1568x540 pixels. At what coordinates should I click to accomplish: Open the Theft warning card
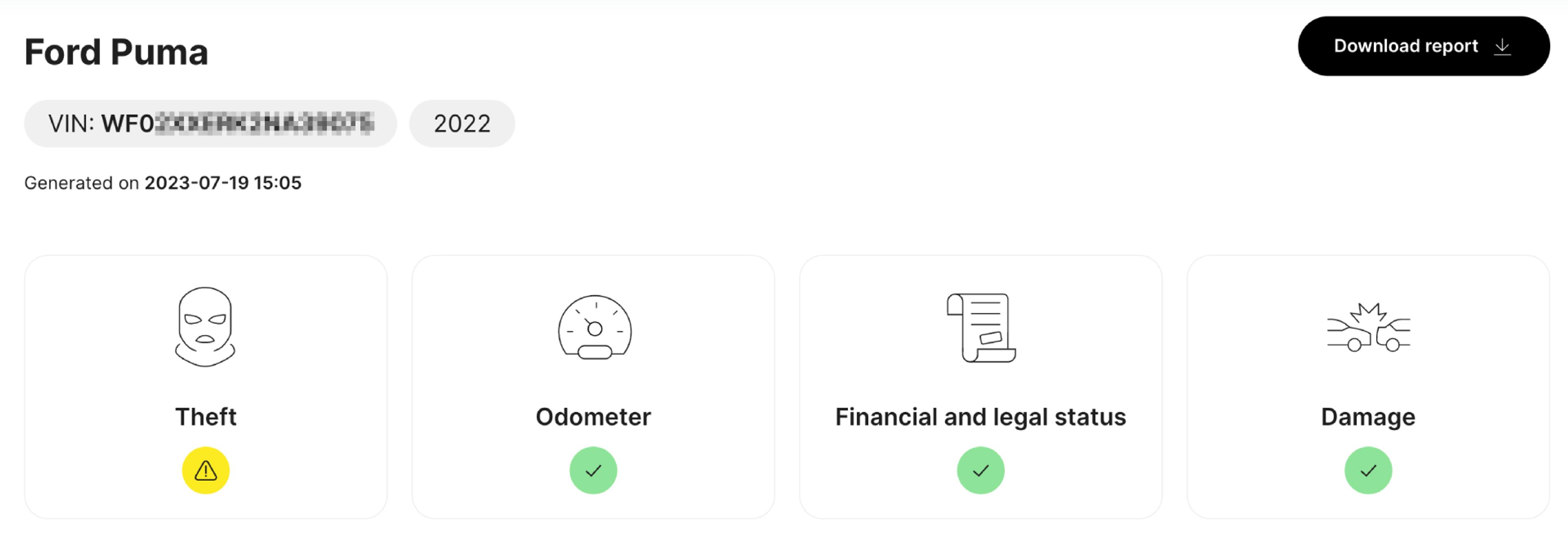point(206,387)
